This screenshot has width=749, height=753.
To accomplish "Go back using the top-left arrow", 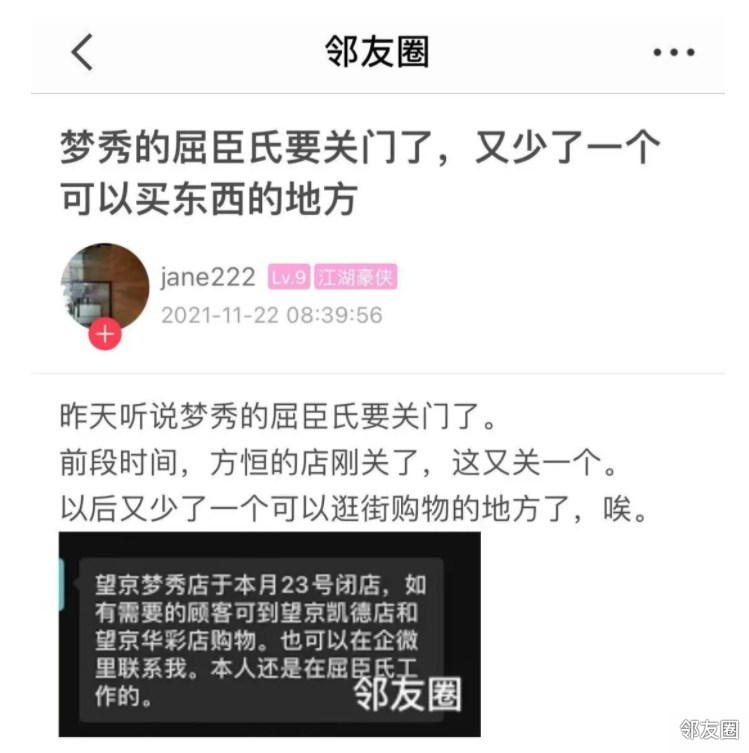I will [x=82, y=52].
